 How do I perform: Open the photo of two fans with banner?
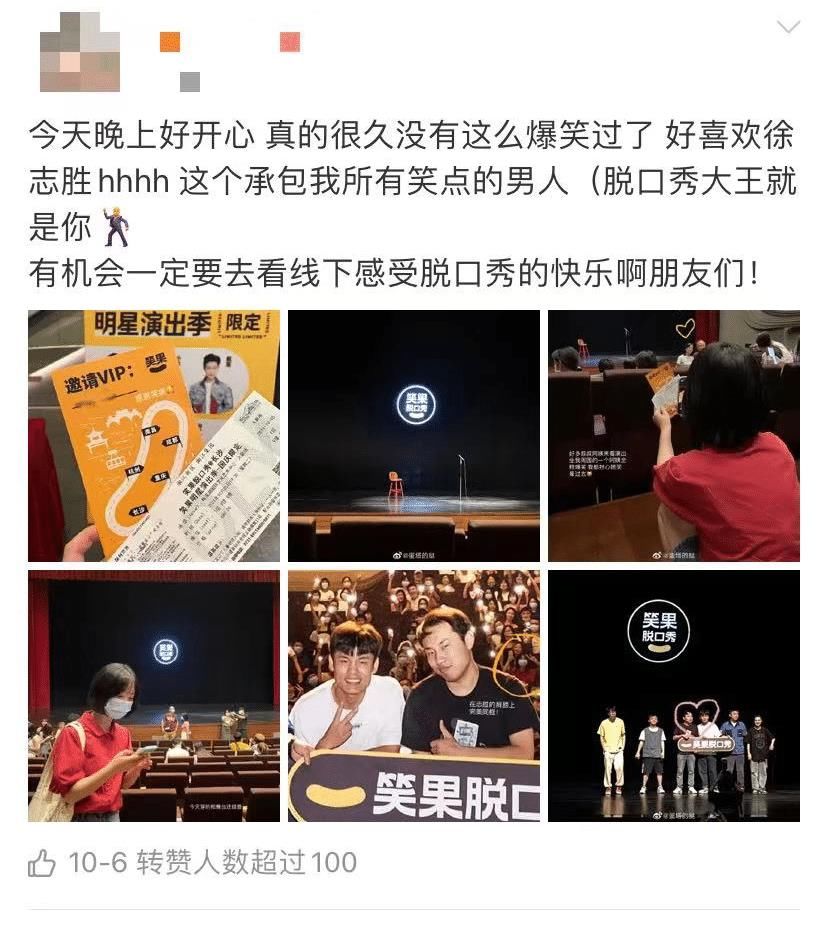point(412,697)
